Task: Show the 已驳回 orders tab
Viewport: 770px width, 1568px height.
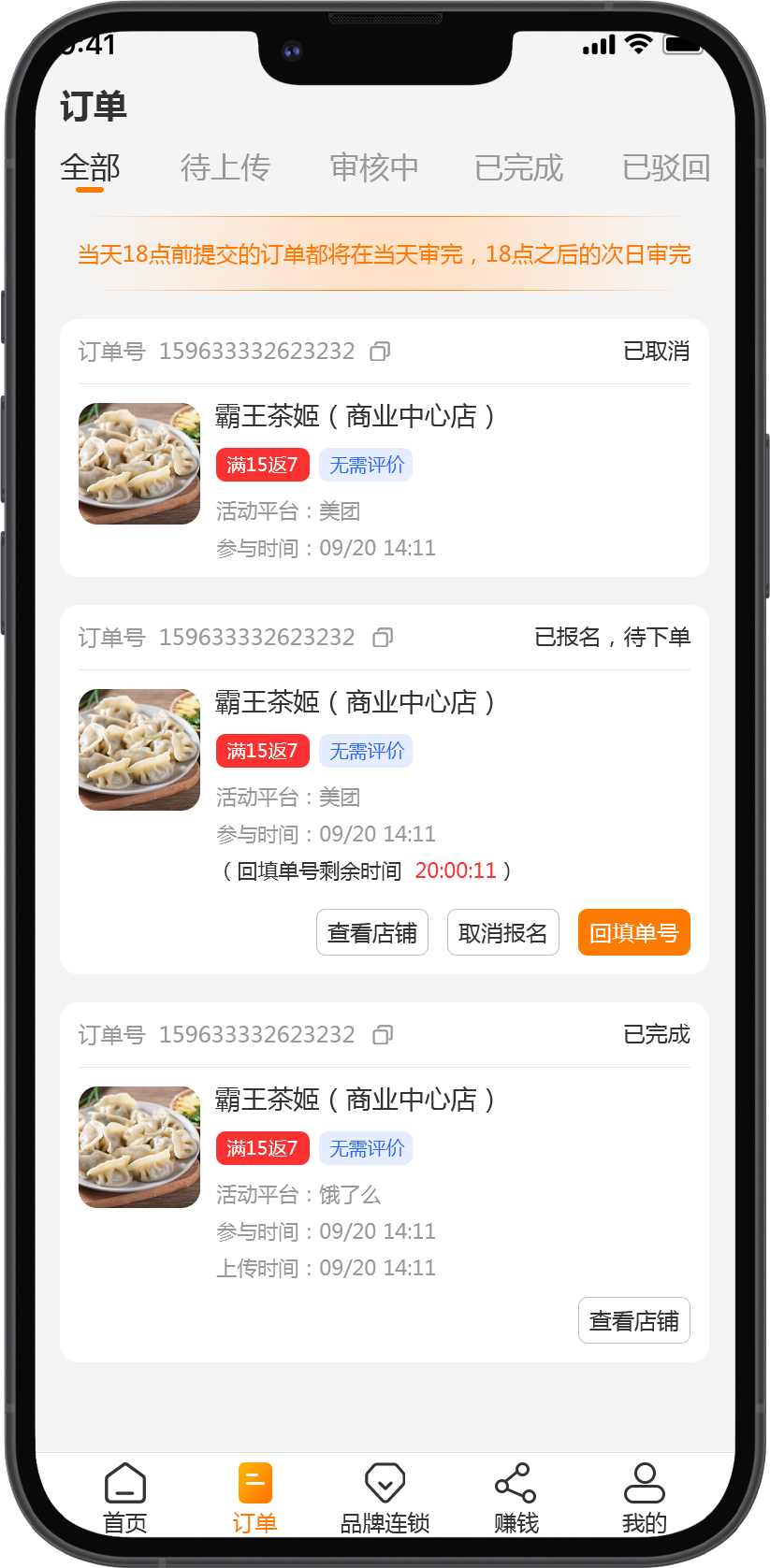Action: [665, 167]
